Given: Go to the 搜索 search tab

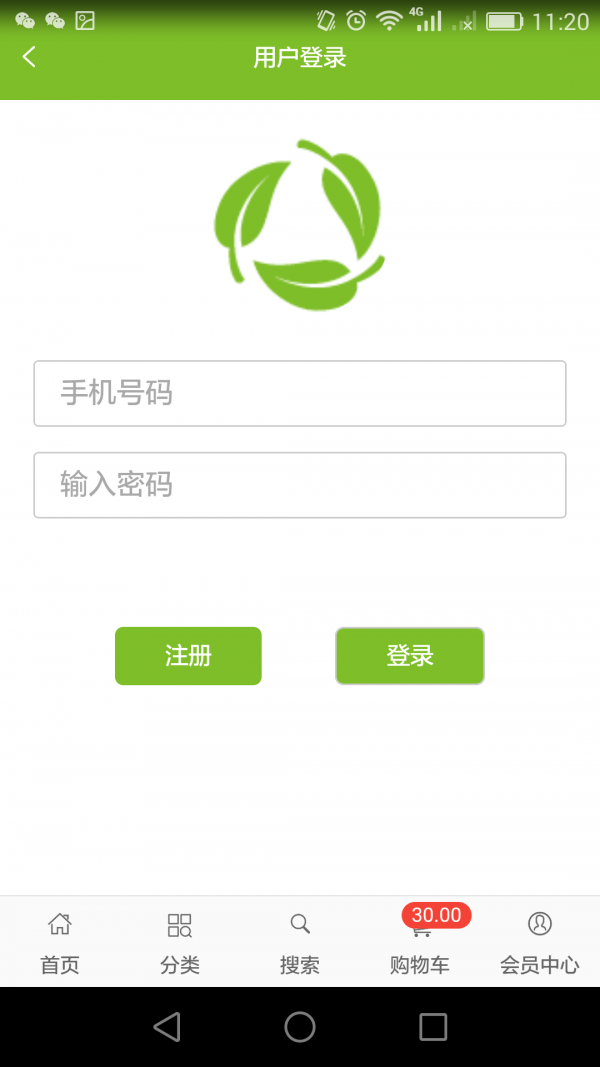Looking at the screenshot, I should pyautogui.click(x=300, y=942).
